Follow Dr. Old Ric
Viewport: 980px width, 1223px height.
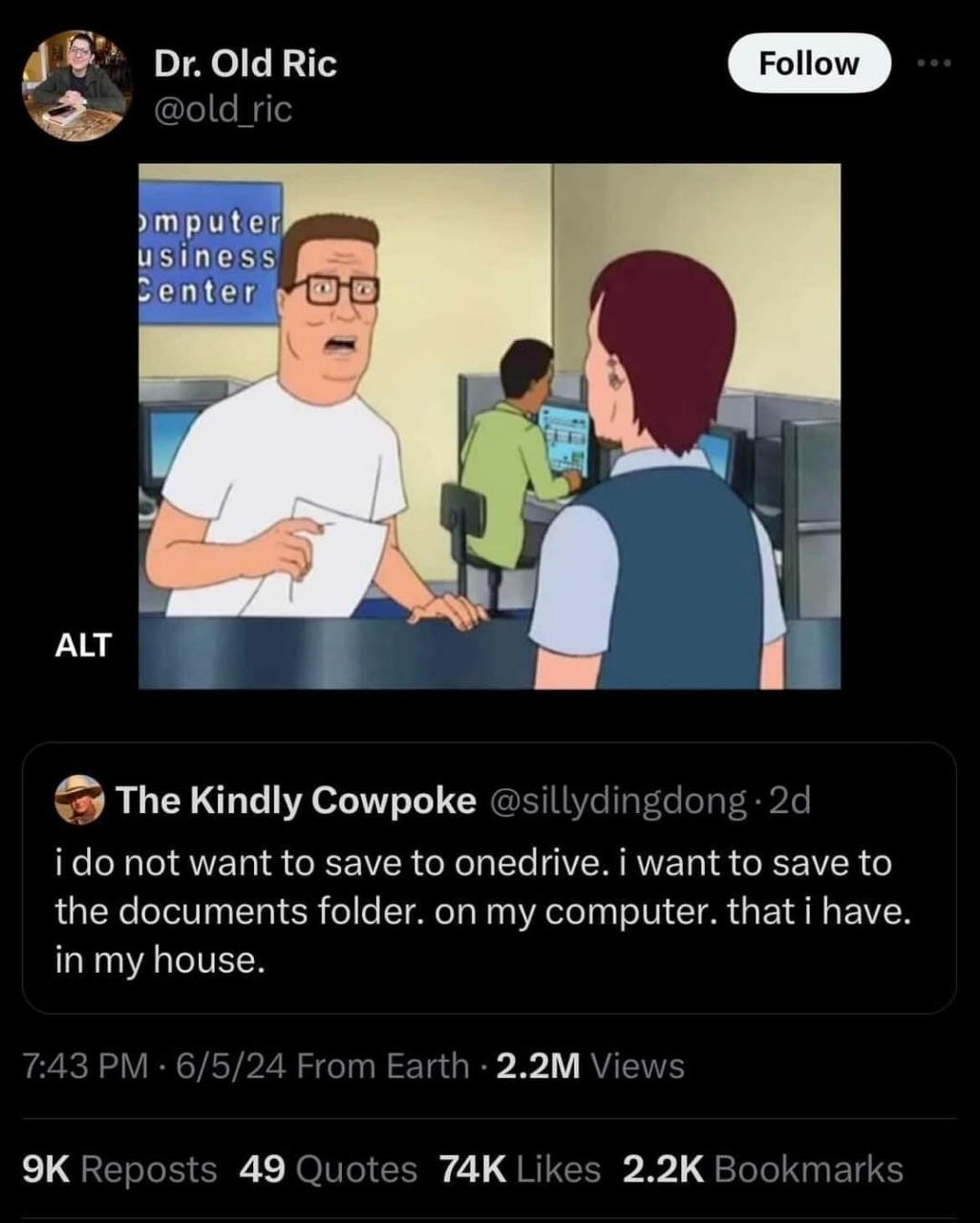click(809, 63)
